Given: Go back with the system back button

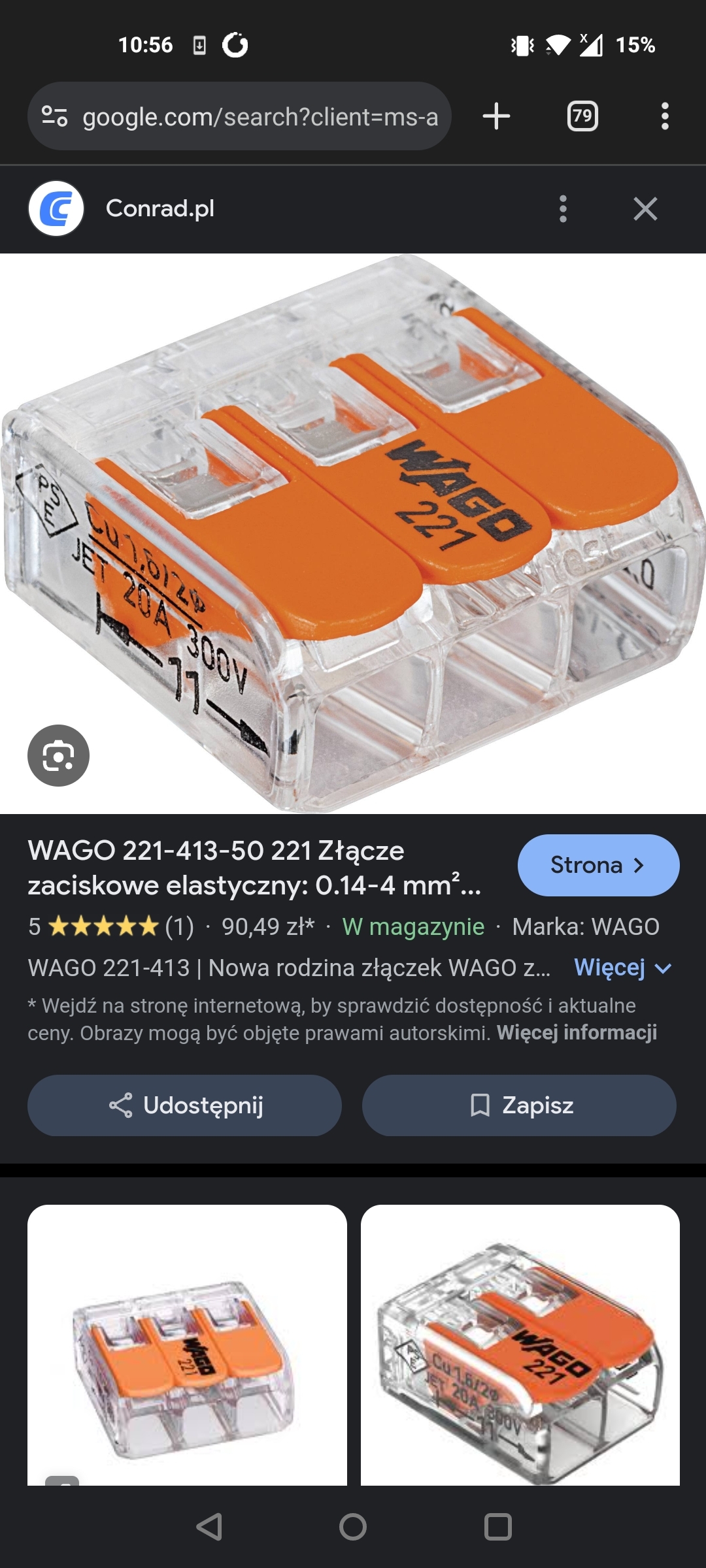Looking at the screenshot, I should (x=209, y=1527).
